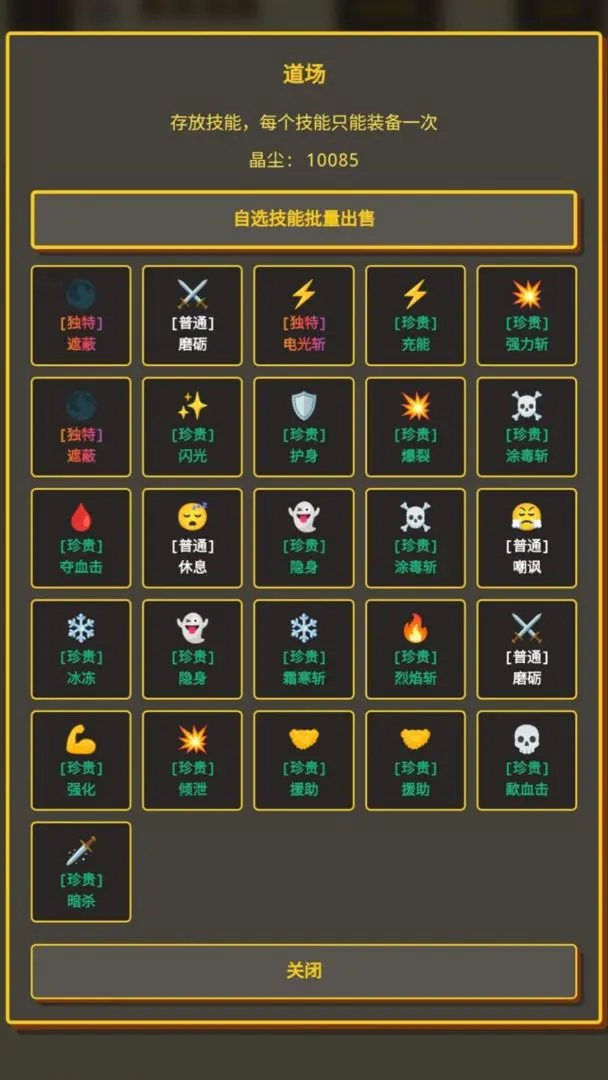608x1080 pixels.
Task: Select the 强化 skill card
Action: click(x=81, y=760)
